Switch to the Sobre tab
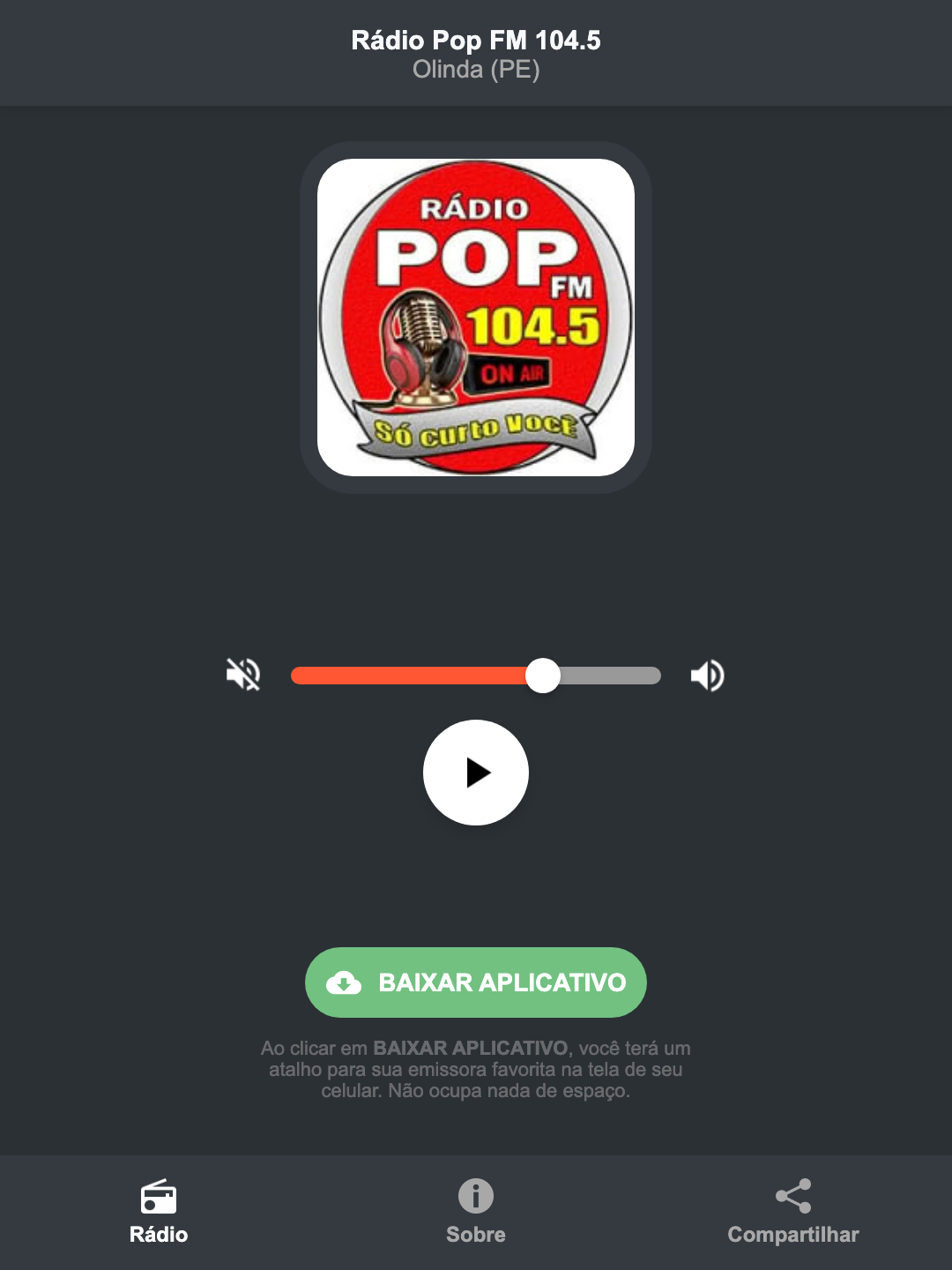The height and width of the screenshot is (1270, 952). (x=475, y=1213)
